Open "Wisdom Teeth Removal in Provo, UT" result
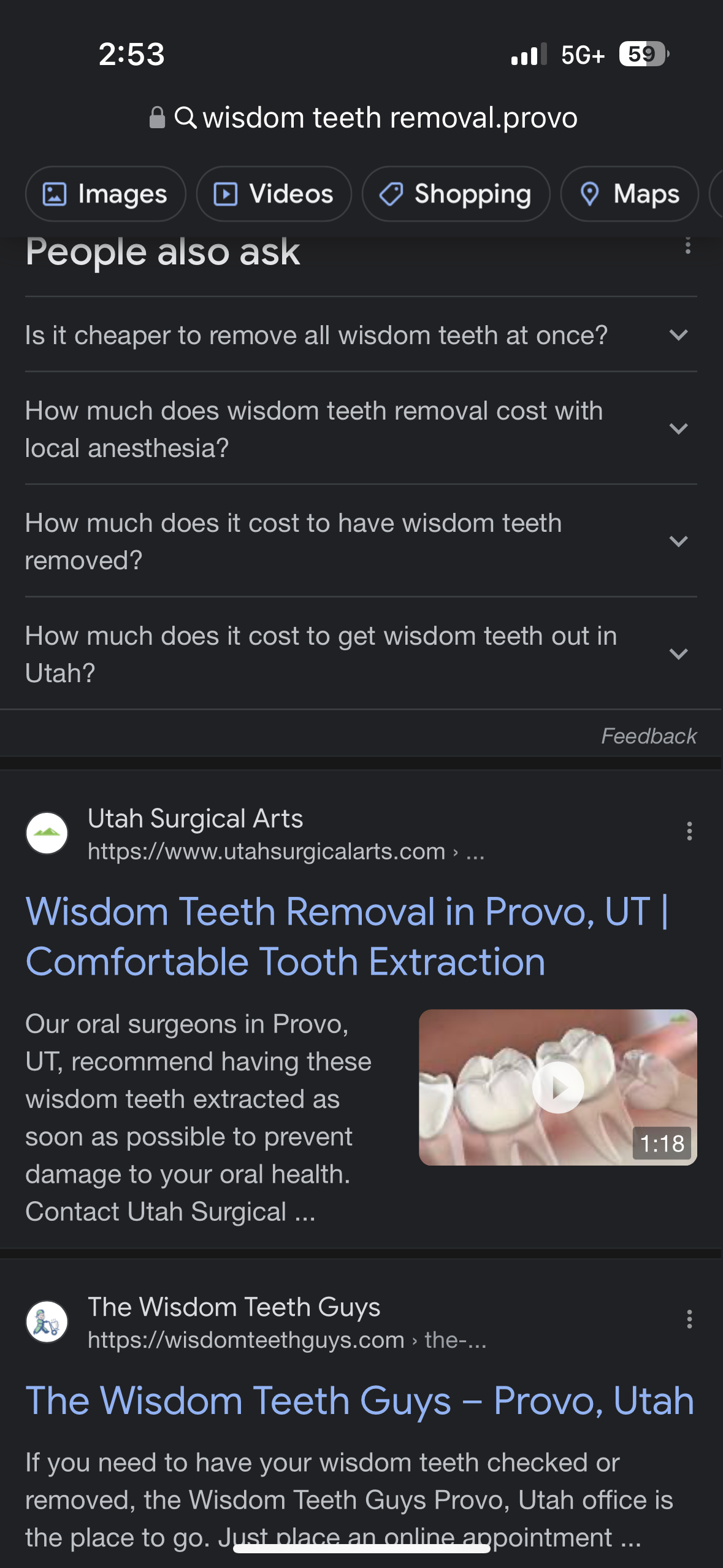Viewport: 723px width, 1568px height. tap(346, 936)
